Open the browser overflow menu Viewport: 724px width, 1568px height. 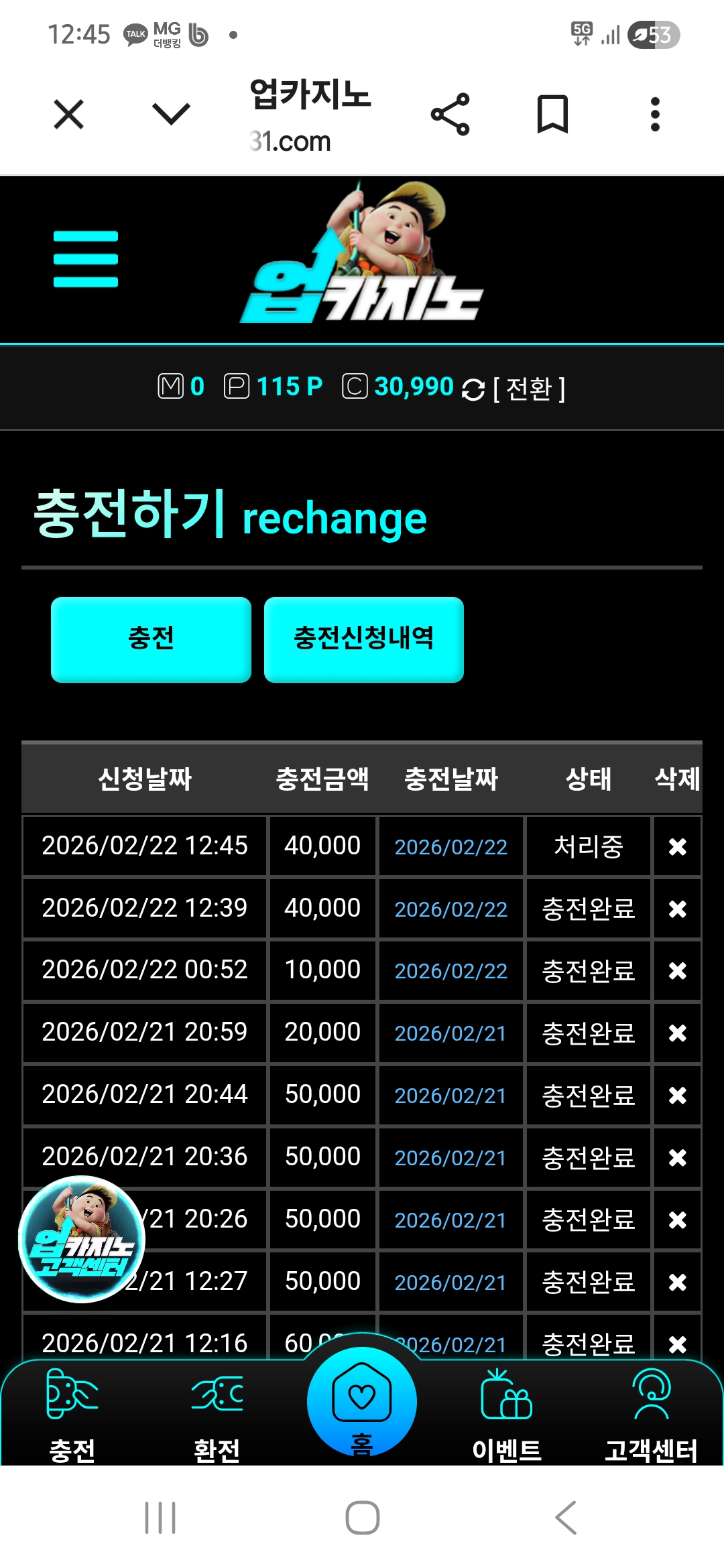click(655, 115)
